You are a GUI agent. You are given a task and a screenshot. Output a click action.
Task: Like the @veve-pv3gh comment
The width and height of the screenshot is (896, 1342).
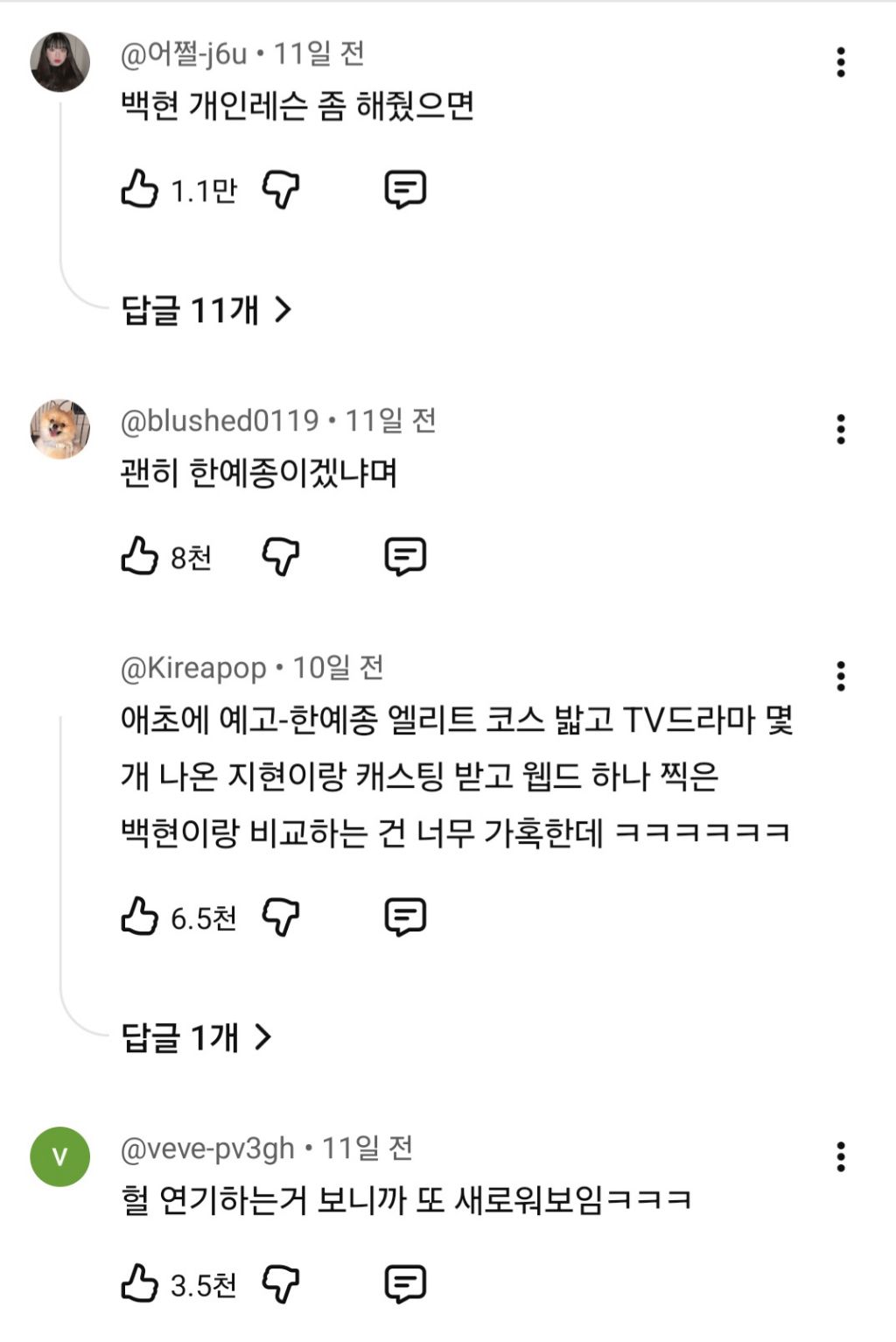[x=139, y=1283]
